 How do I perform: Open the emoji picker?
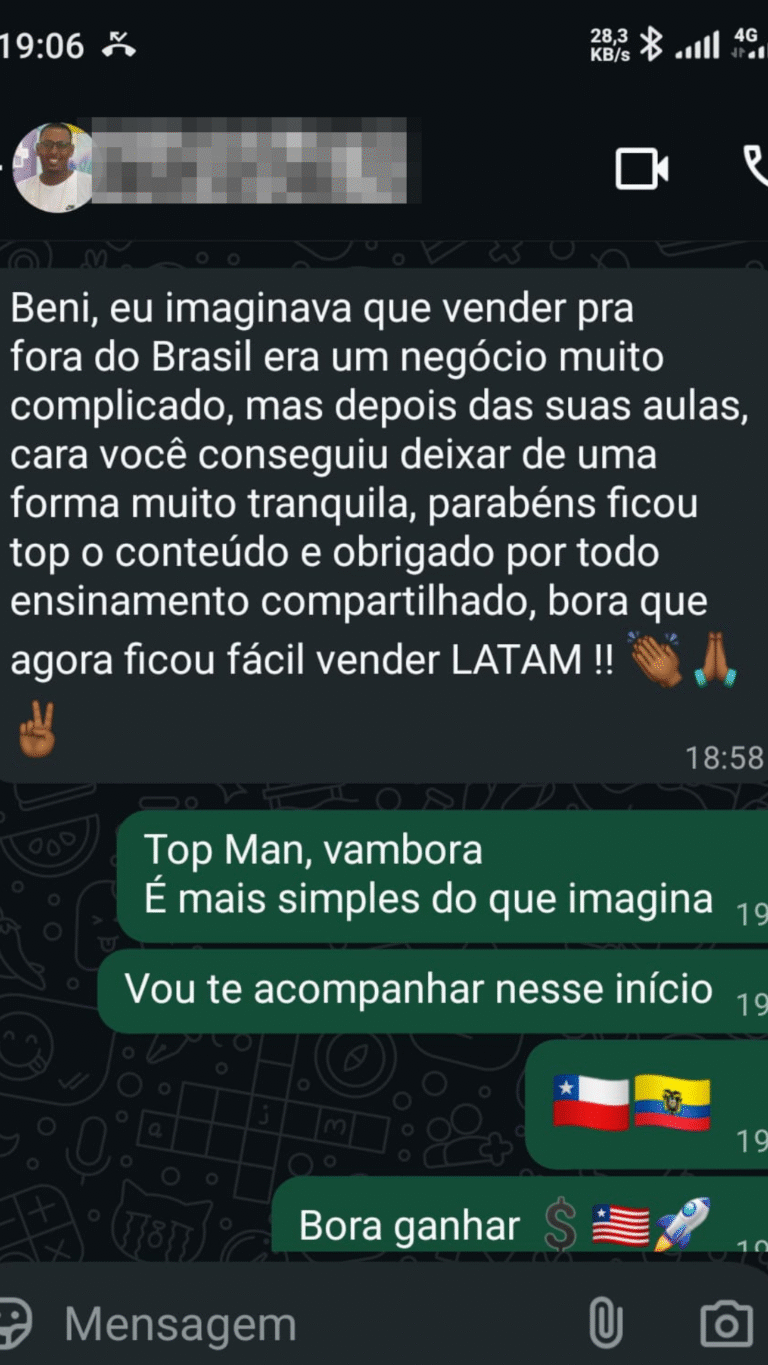pos(14,1323)
